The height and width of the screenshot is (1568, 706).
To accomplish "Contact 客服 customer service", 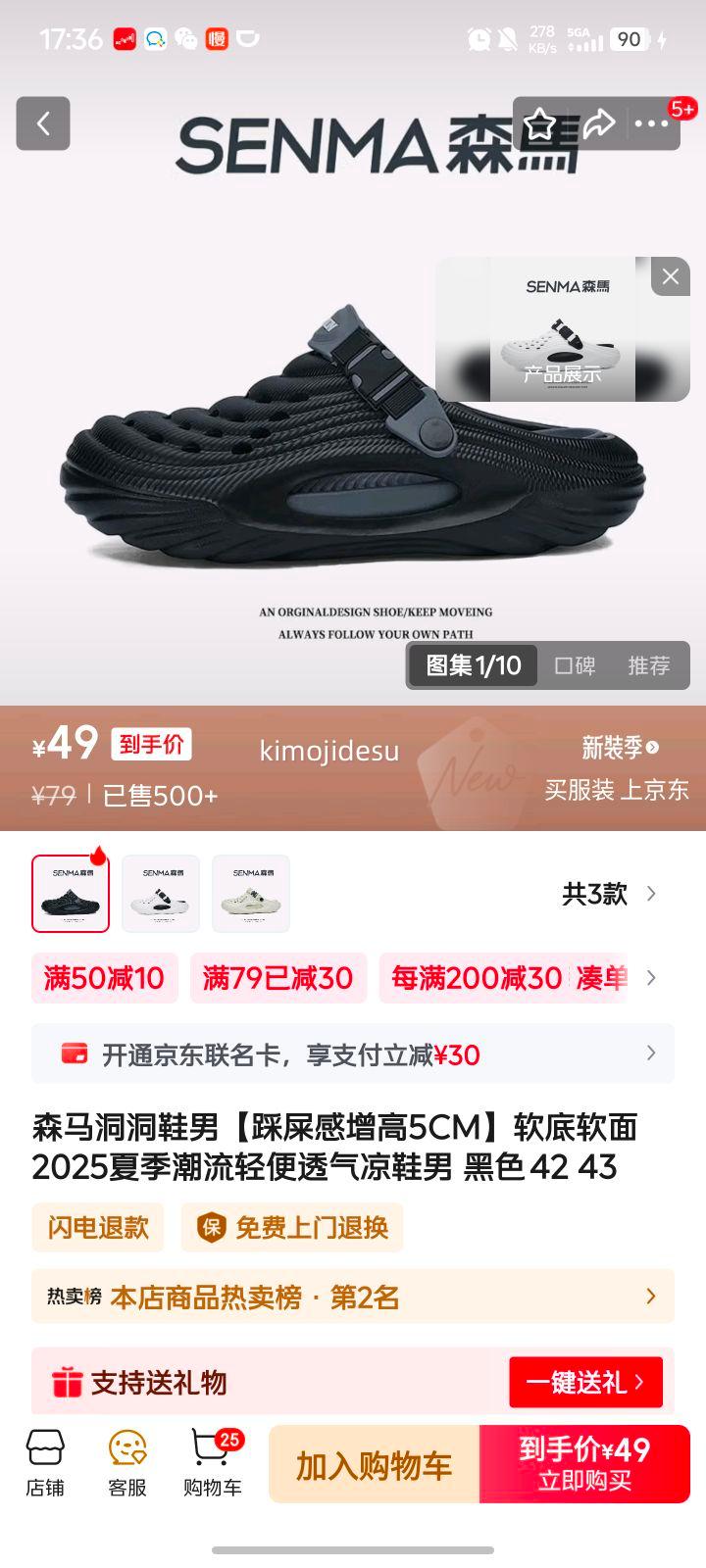I will (x=127, y=1463).
